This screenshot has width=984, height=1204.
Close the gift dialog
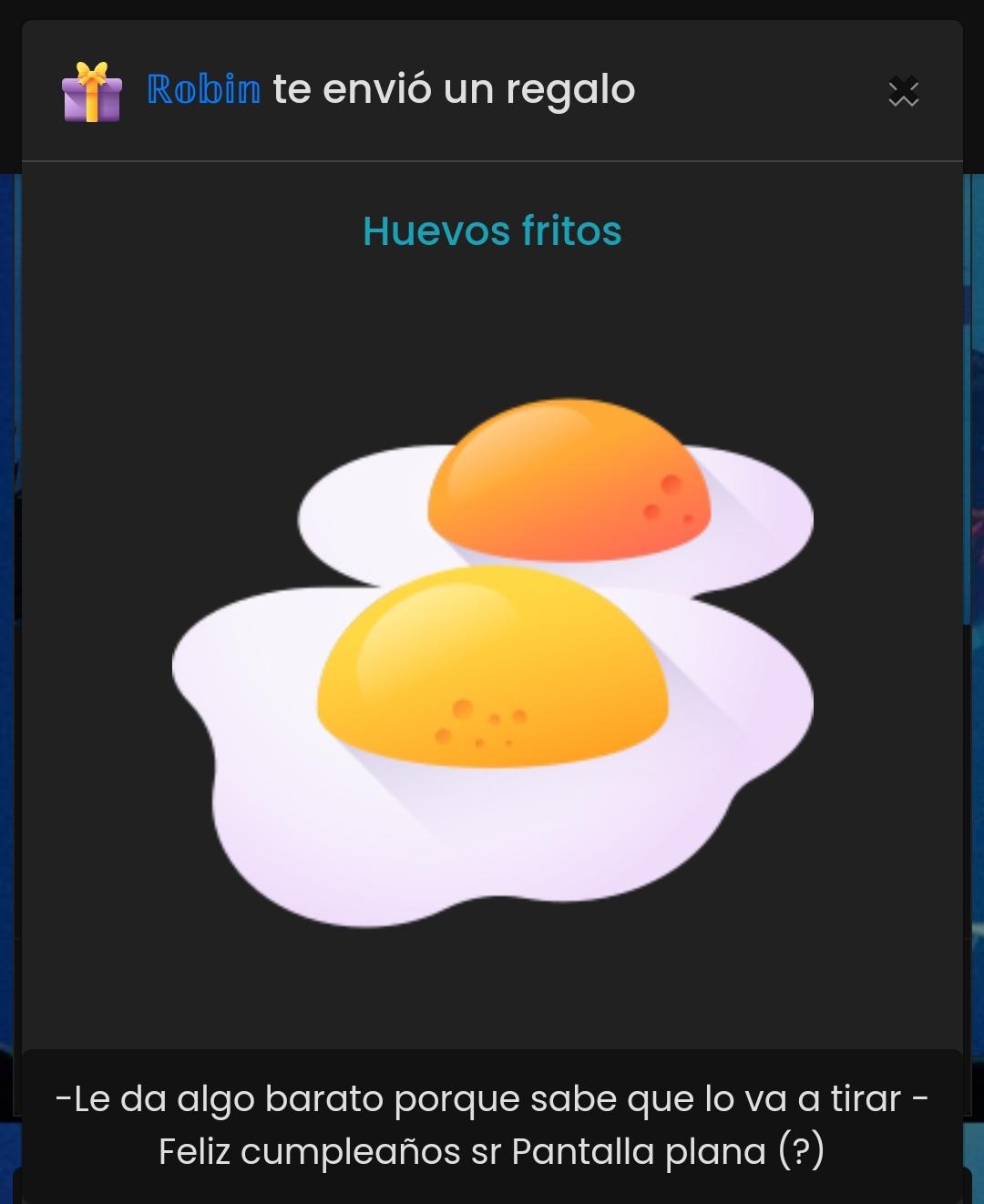click(903, 92)
